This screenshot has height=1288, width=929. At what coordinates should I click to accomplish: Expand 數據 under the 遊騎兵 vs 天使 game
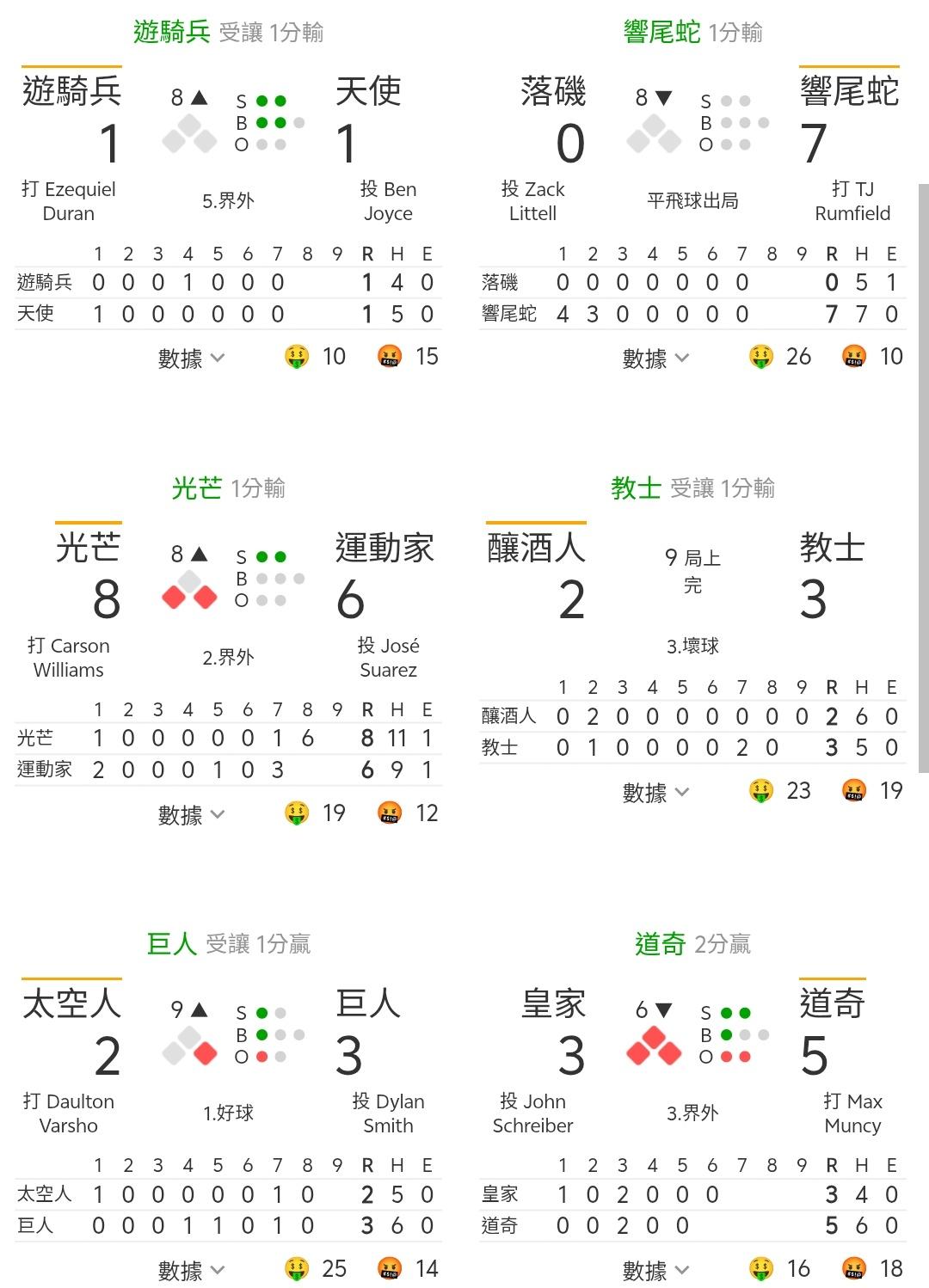pos(191,358)
